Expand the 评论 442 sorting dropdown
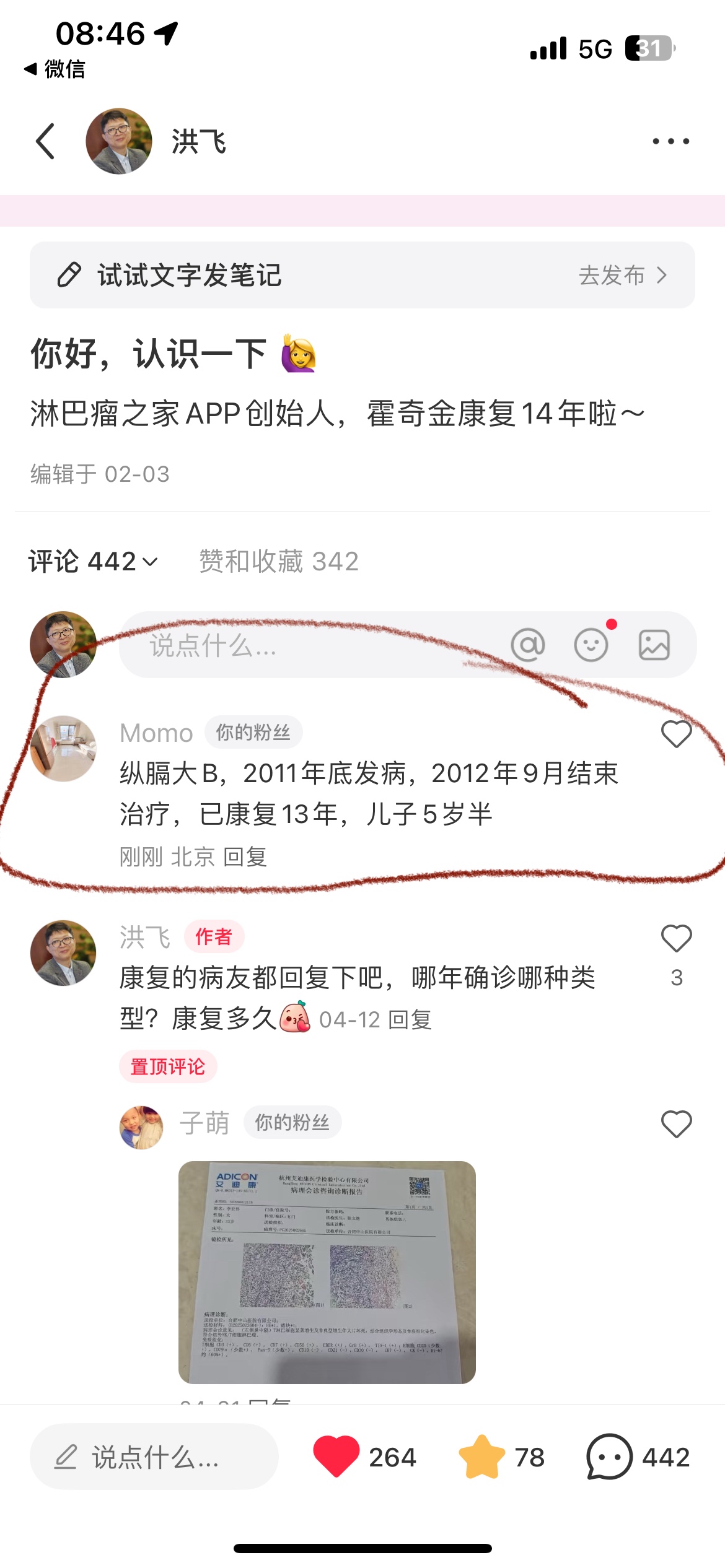The image size is (725, 1568). pyautogui.click(x=93, y=562)
